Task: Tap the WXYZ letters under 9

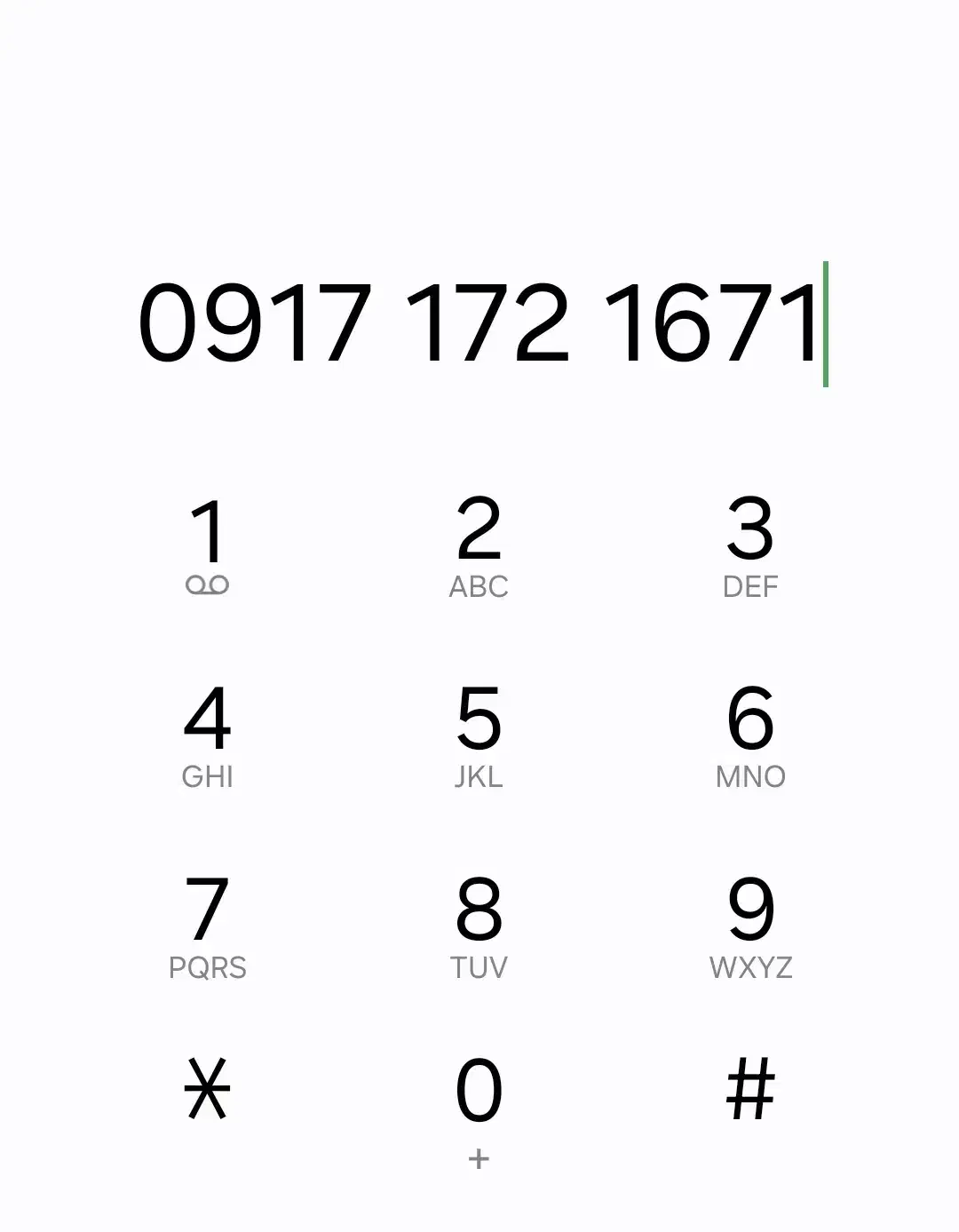Action: point(750,967)
